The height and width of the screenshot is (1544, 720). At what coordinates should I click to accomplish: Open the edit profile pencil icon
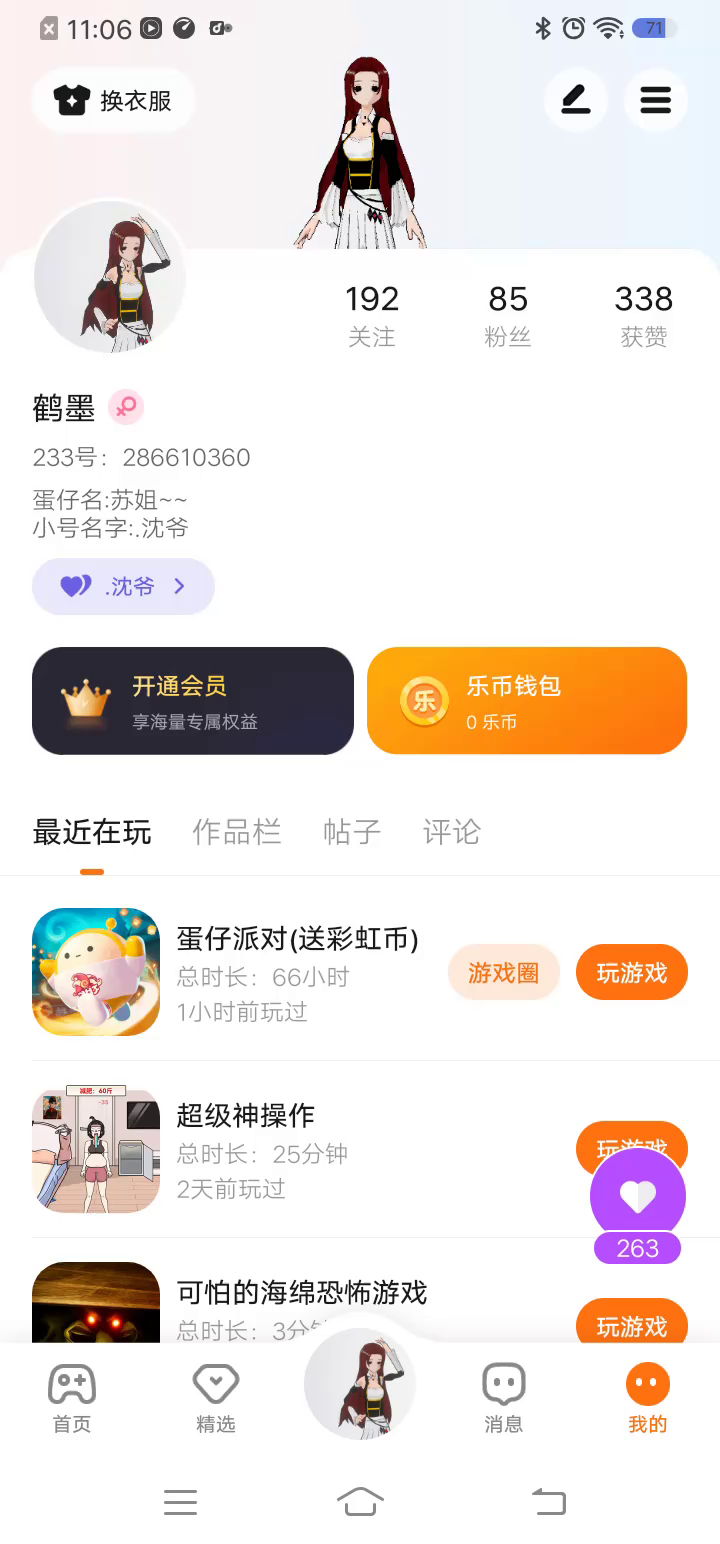click(x=575, y=100)
